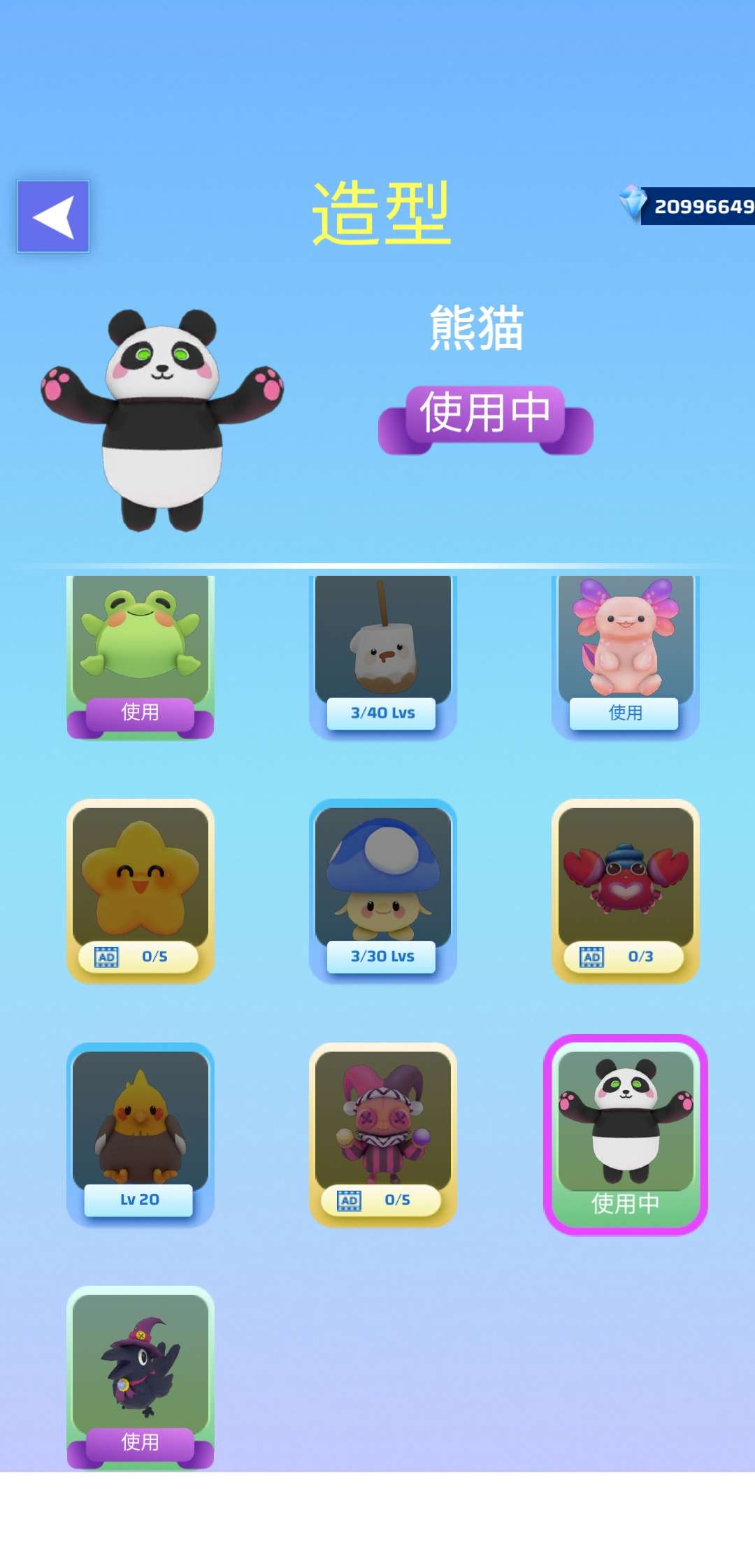The width and height of the screenshot is (755, 1568).
Task: Select the panda skin marked 使用中
Action: [x=625, y=1133]
